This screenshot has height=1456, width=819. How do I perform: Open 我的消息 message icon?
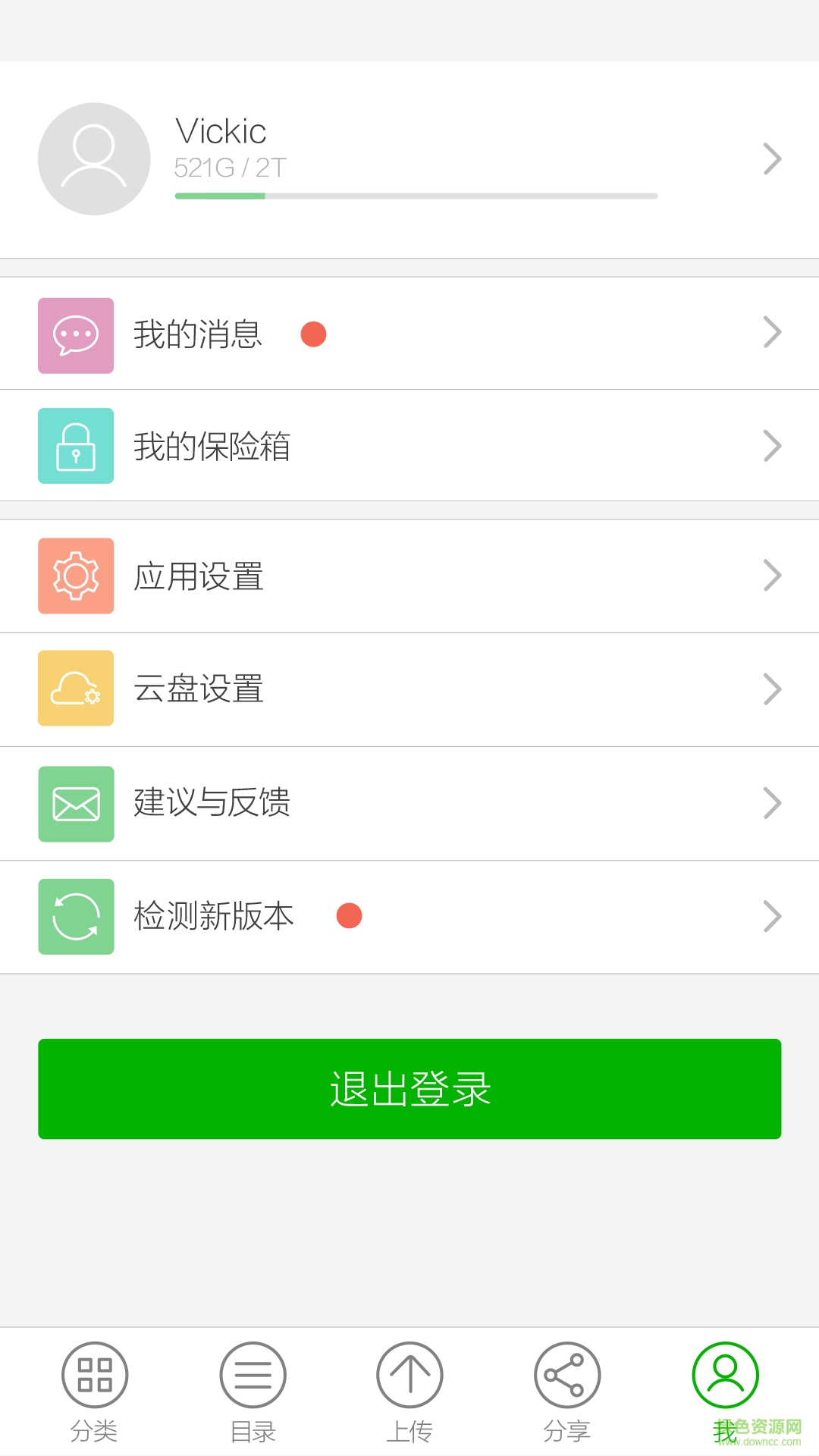76,335
